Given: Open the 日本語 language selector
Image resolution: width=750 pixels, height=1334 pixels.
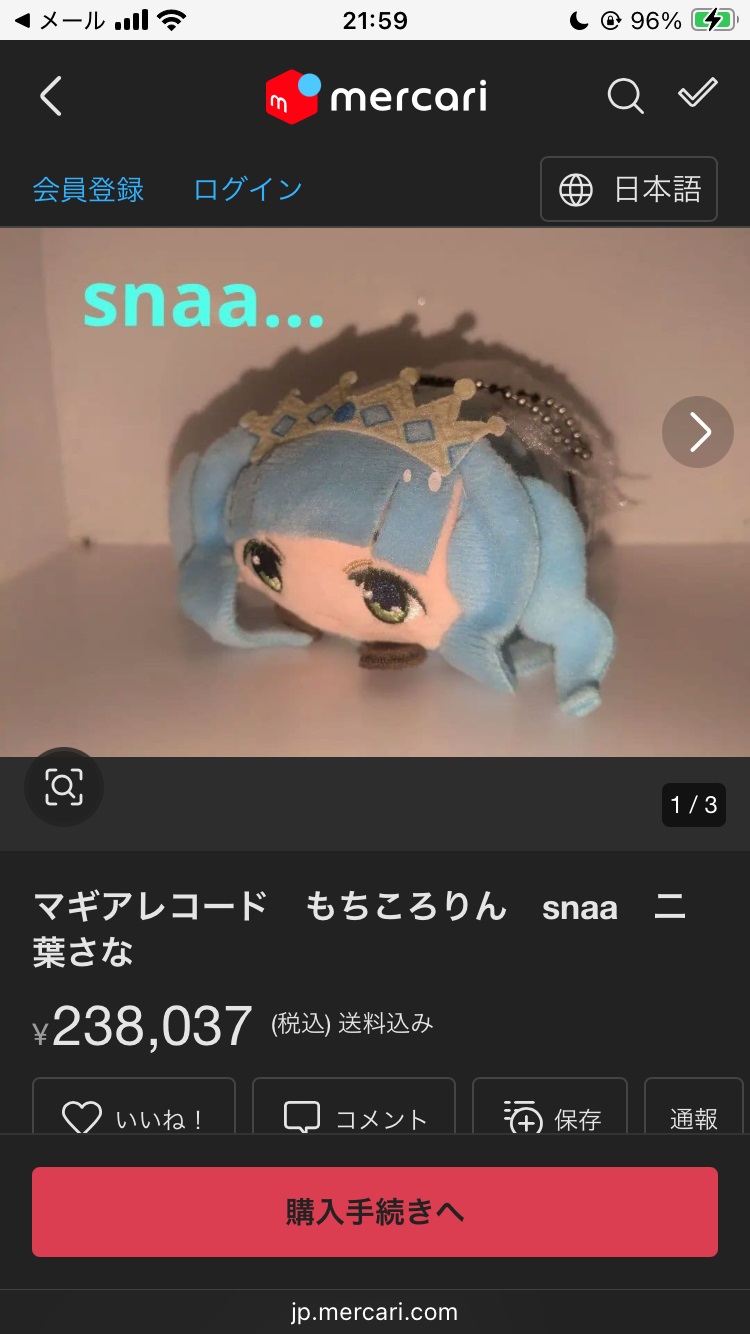Looking at the screenshot, I should 629,189.
